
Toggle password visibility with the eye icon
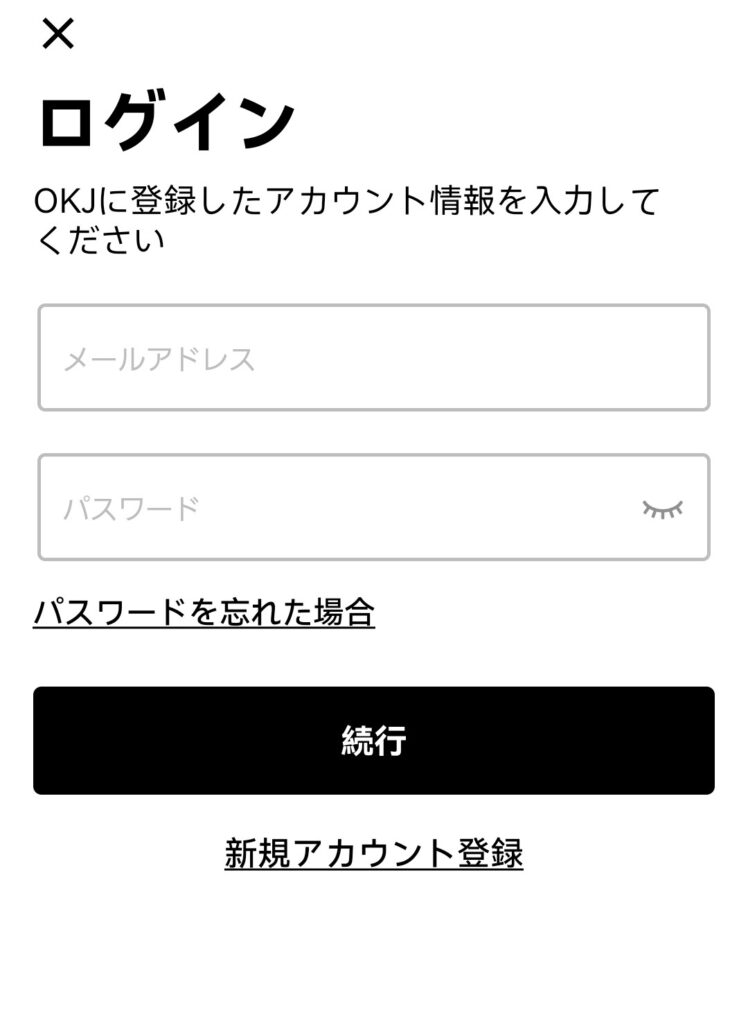[663, 509]
